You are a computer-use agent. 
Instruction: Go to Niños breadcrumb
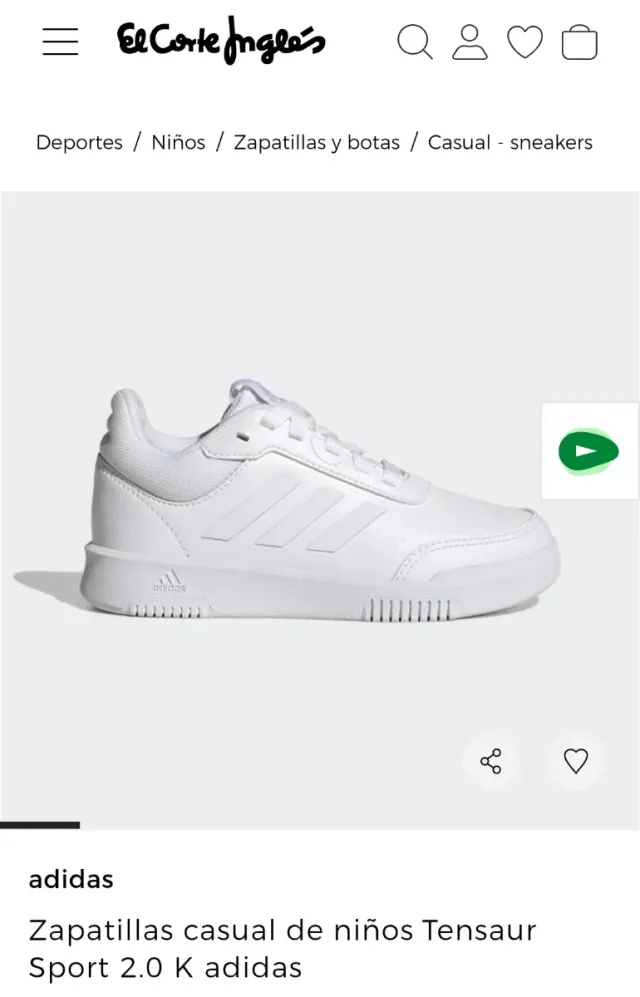[x=178, y=143]
